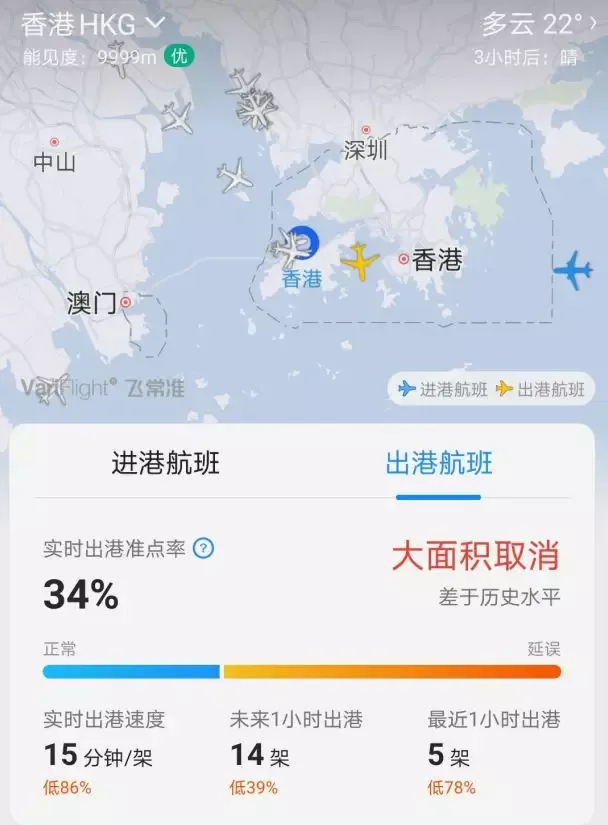
Task: Tap the help icon beside 实时出港准点率
Action: pyautogui.click(x=203, y=548)
